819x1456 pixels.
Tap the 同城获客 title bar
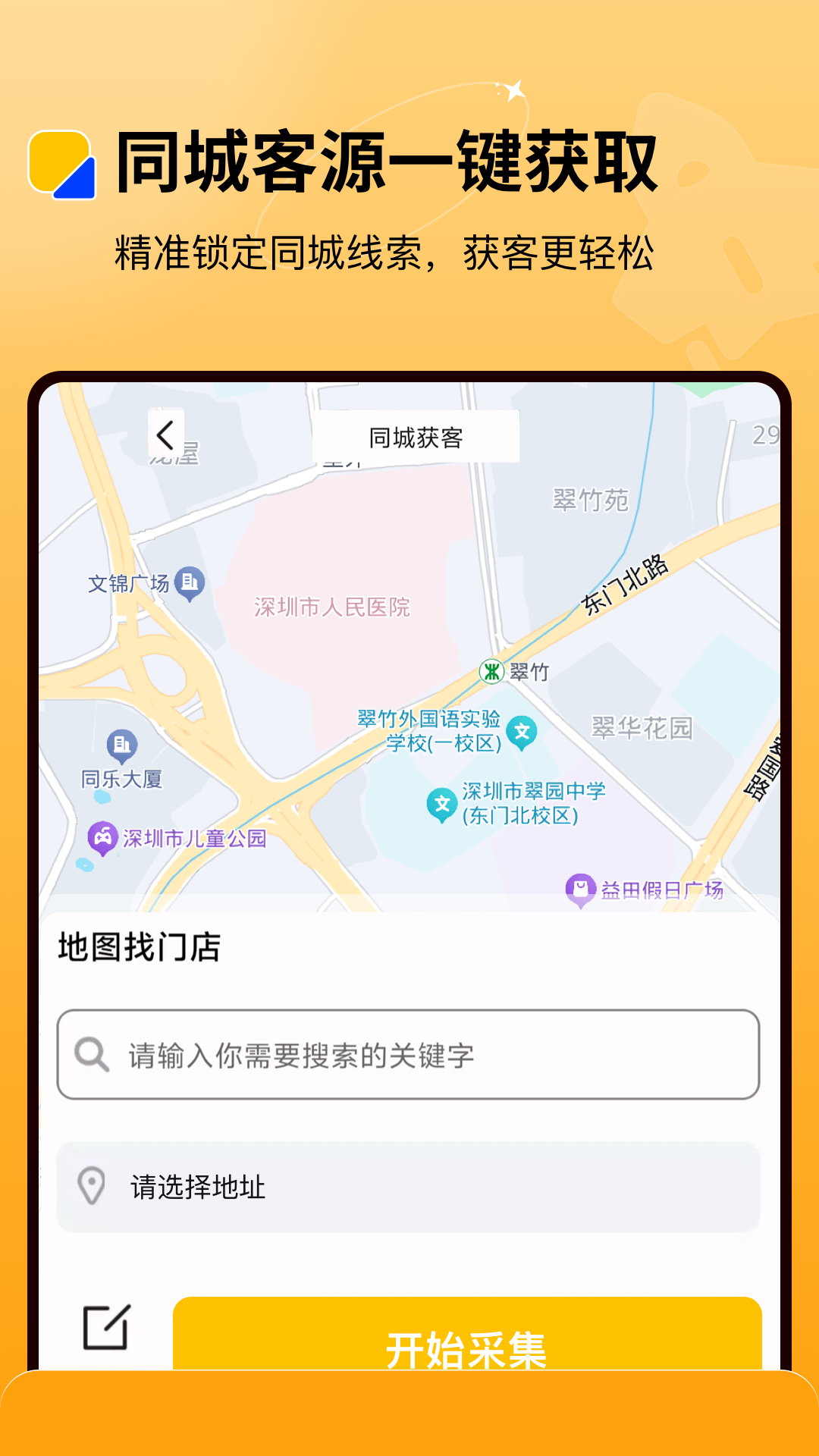[416, 436]
